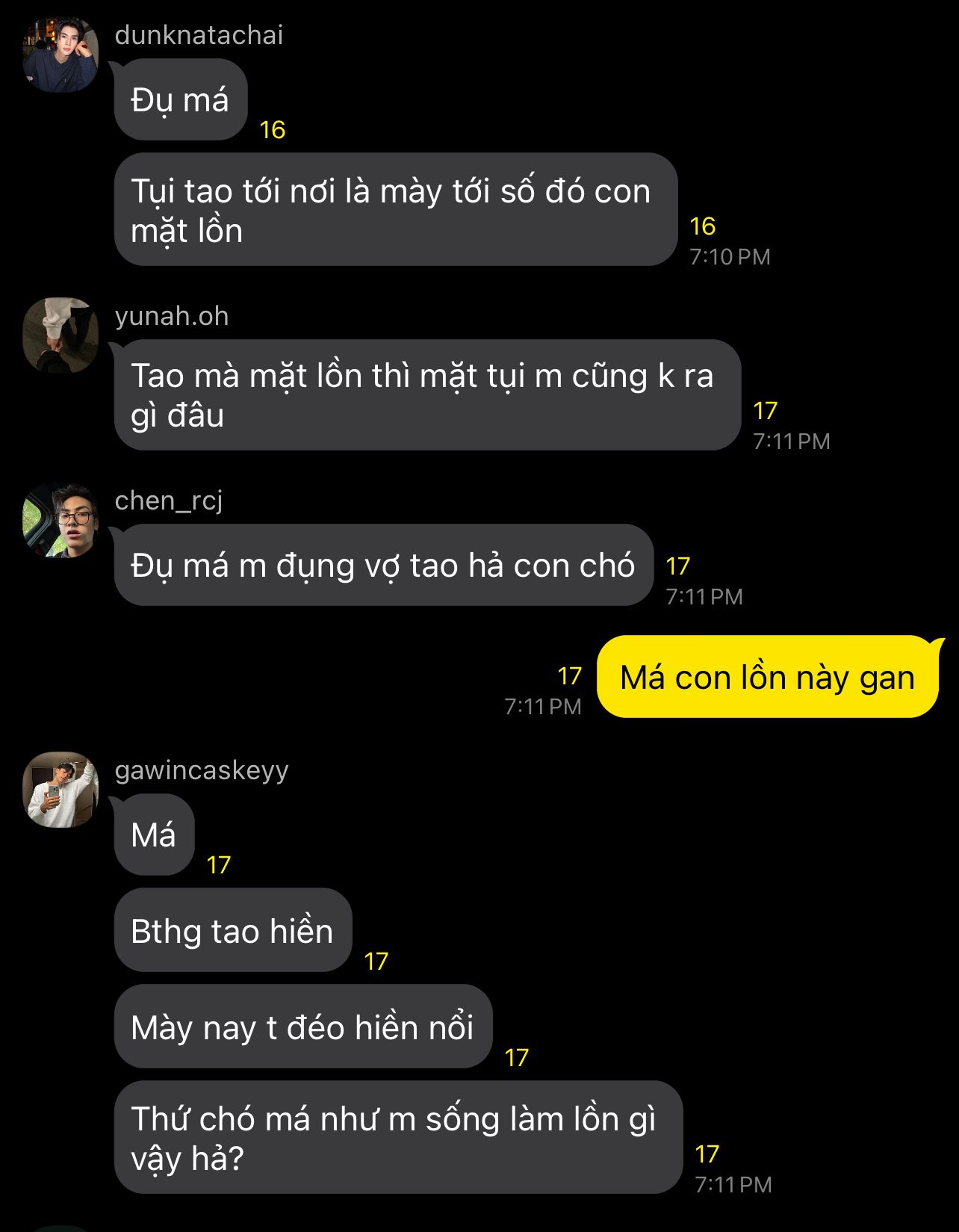Open gawincaskeyy's profile avatar
The width and height of the screenshot is (959, 1232).
point(60,790)
